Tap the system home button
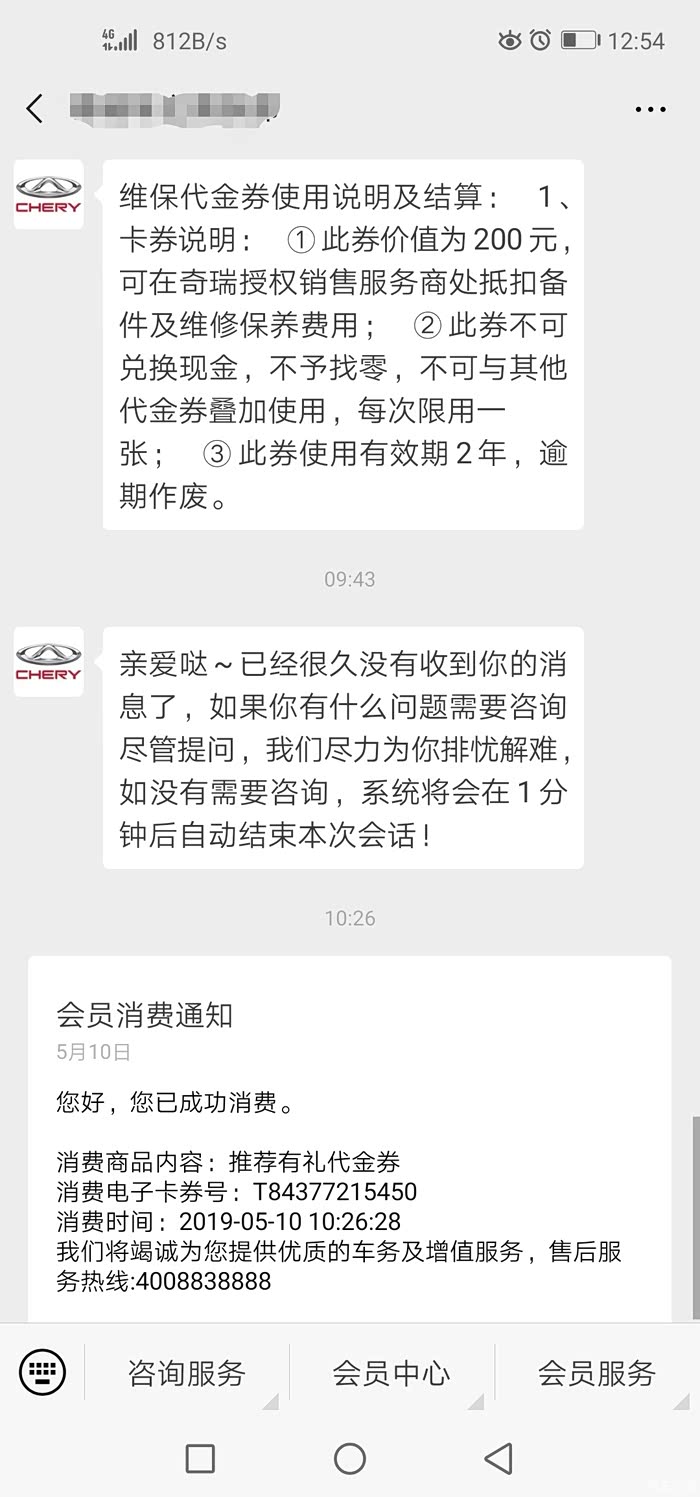The height and width of the screenshot is (1497, 700). (350, 1458)
